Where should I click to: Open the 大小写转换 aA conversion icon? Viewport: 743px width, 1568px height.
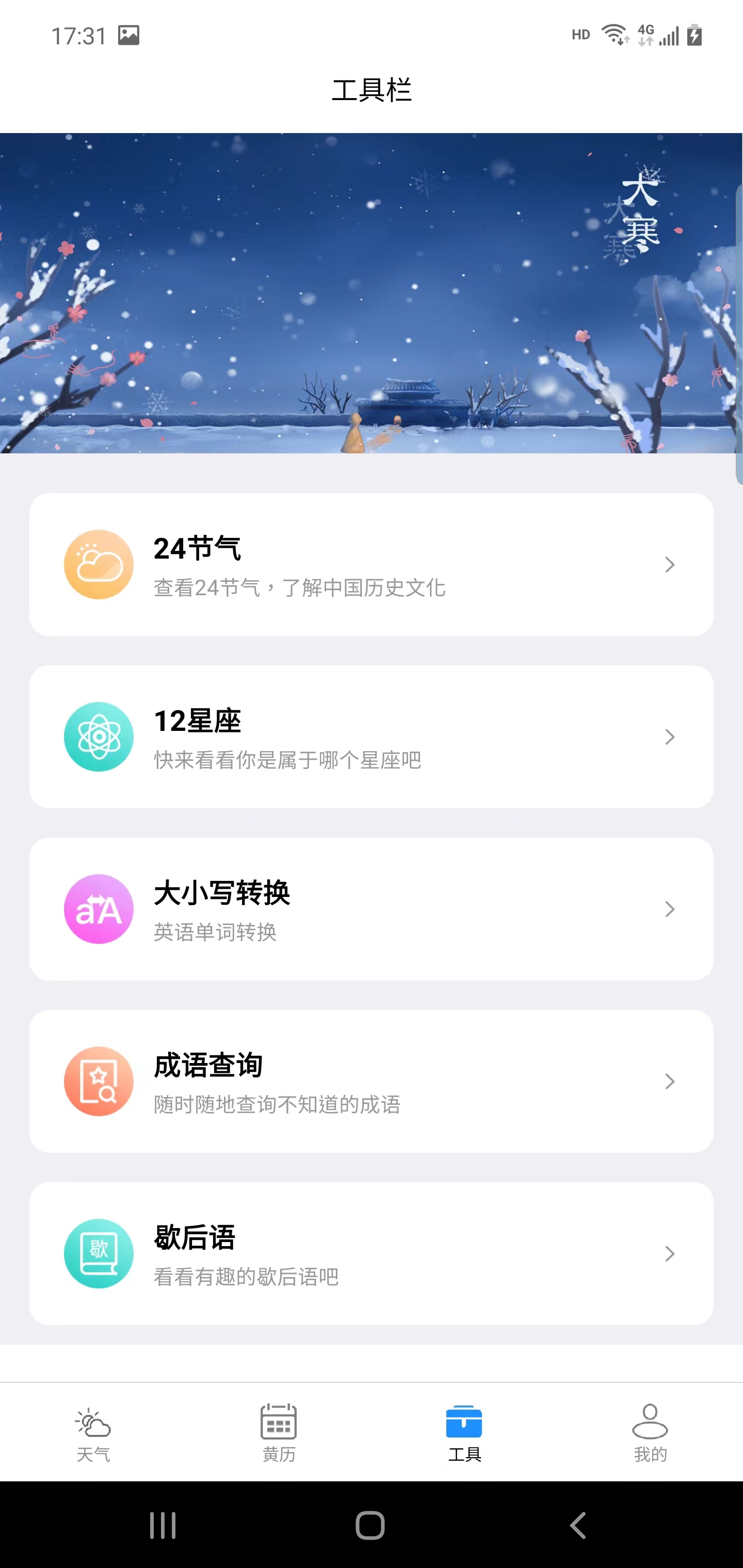tap(98, 909)
